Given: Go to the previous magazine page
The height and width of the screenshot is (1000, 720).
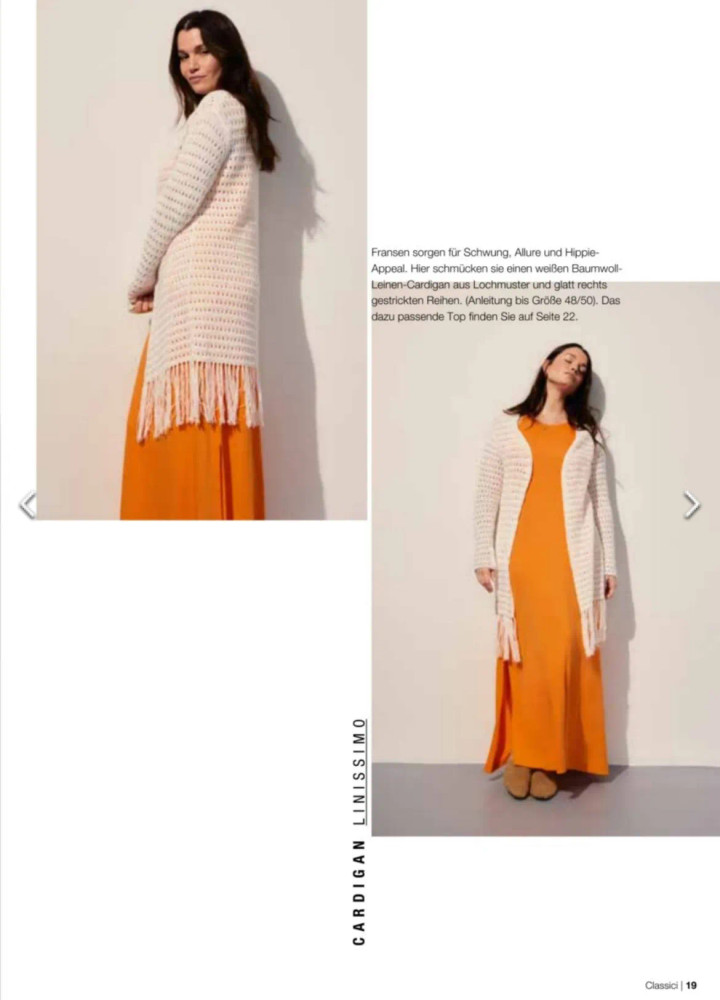Looking at the screenshot, I should tap(27, 505).
